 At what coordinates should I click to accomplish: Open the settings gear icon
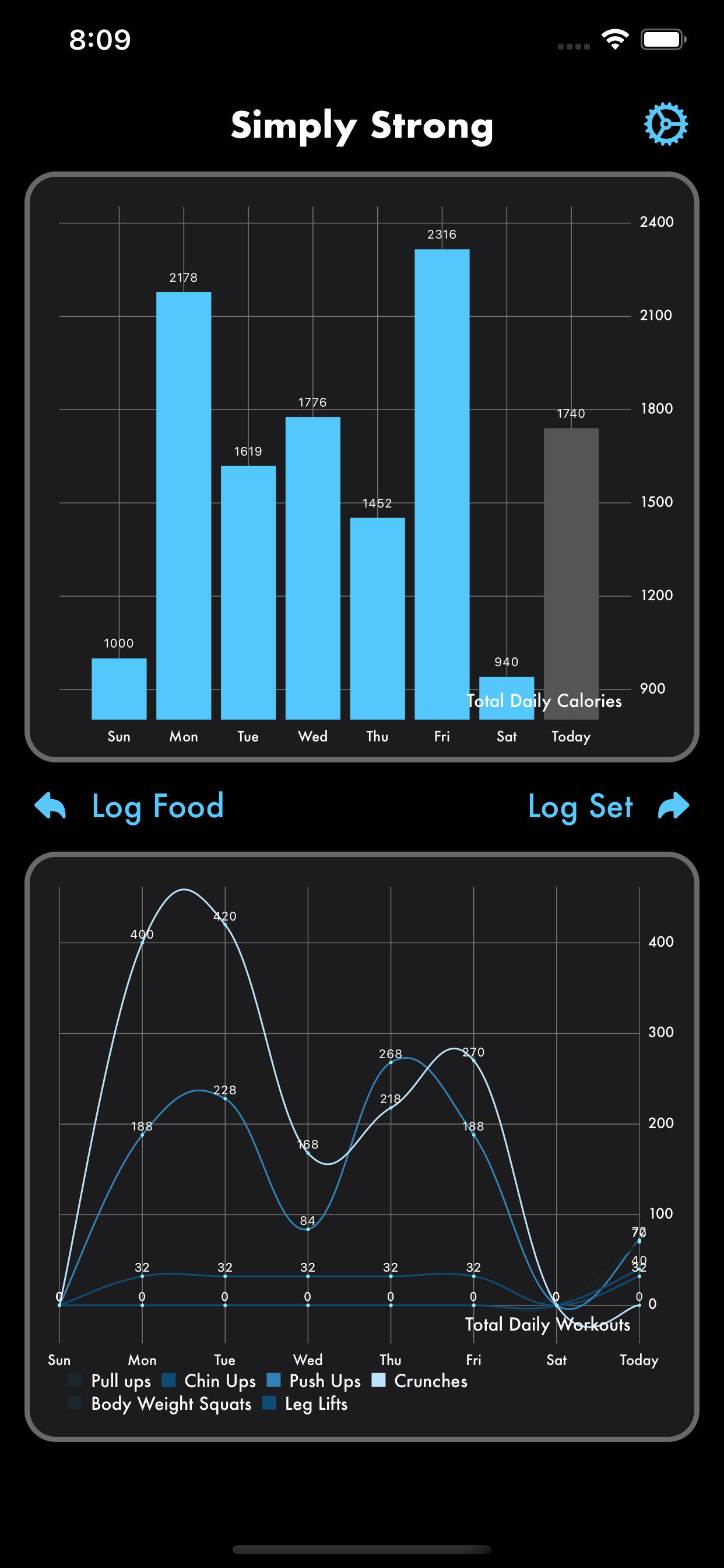click(666, 124)
